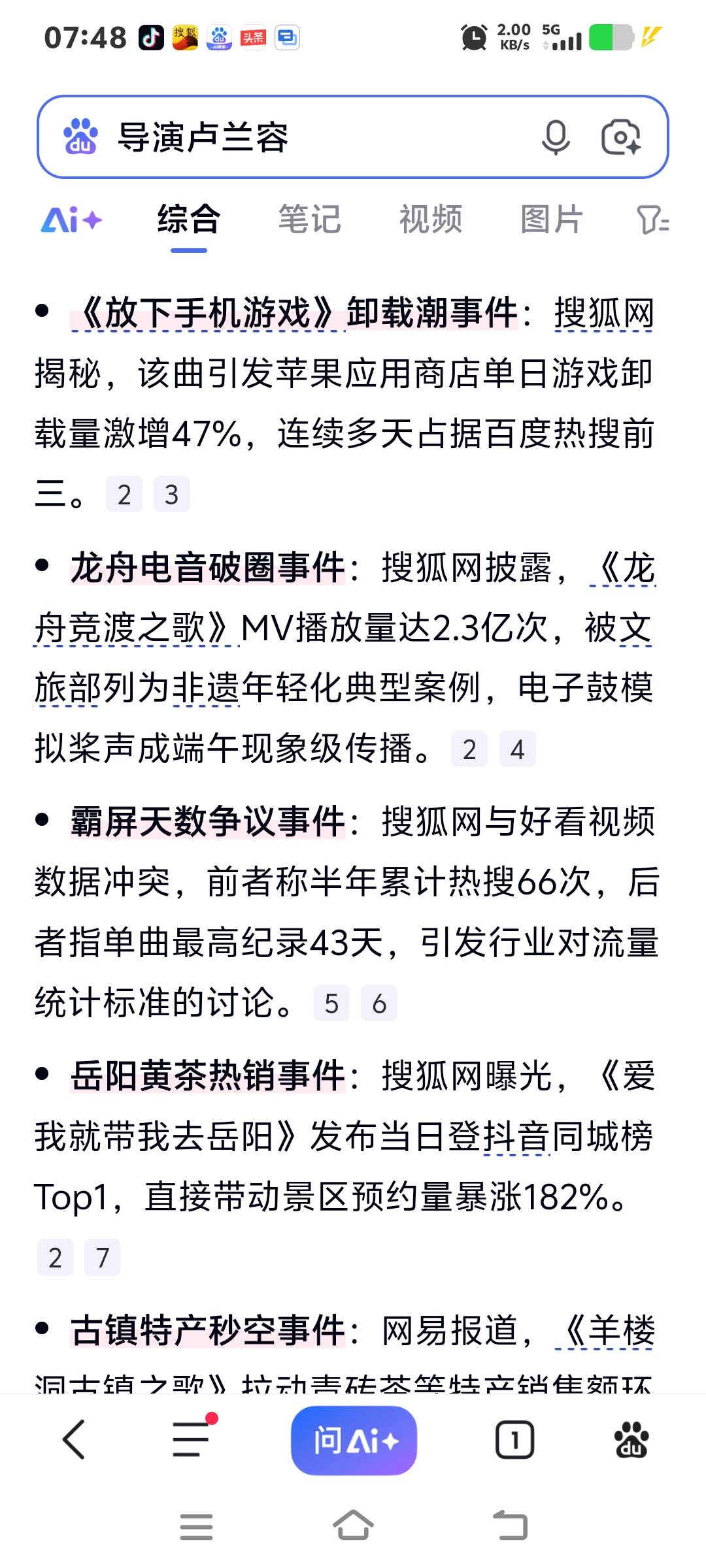Open the browser menu with red dot
706x1568 pixels.
pos(192,1439)
